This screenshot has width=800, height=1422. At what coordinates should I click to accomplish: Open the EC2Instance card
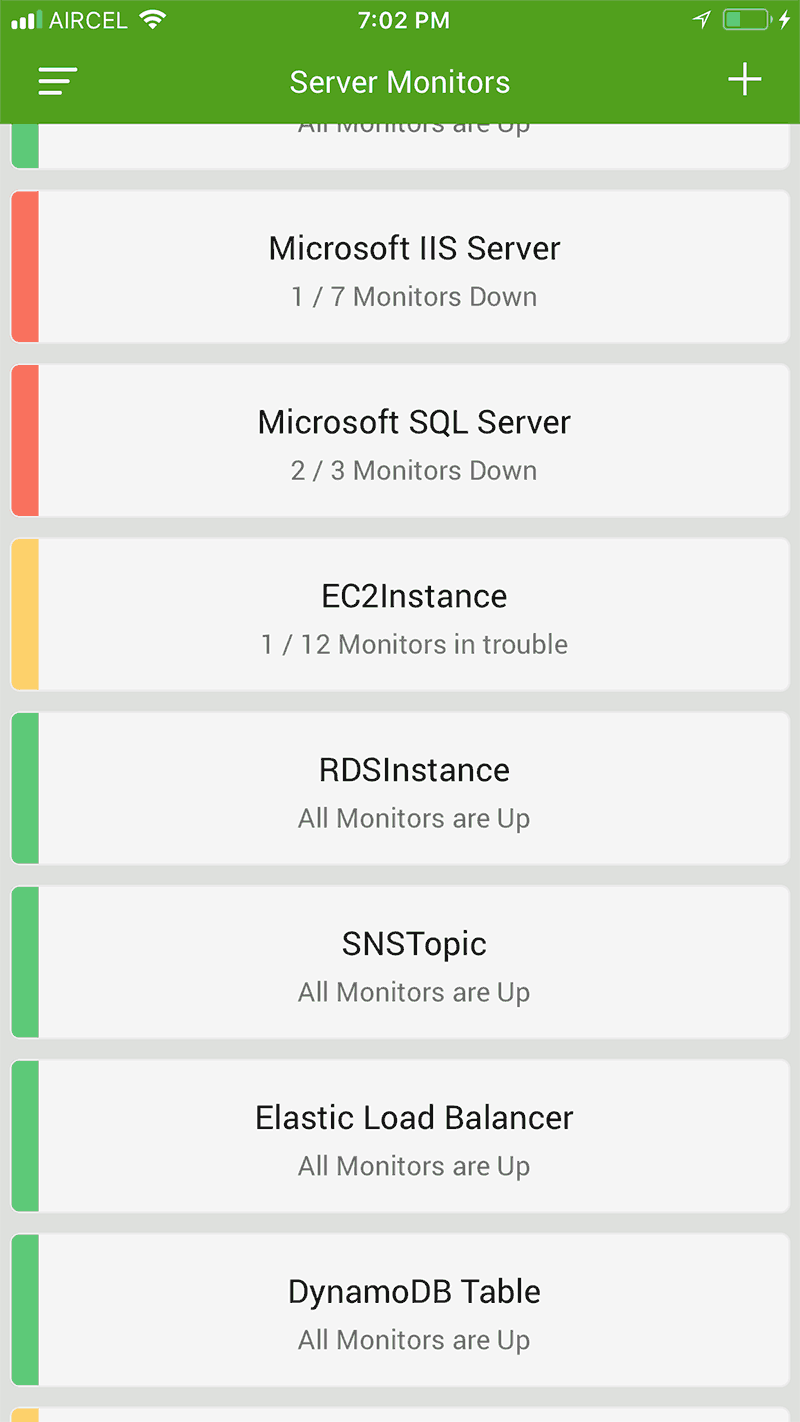pos(414,616)
